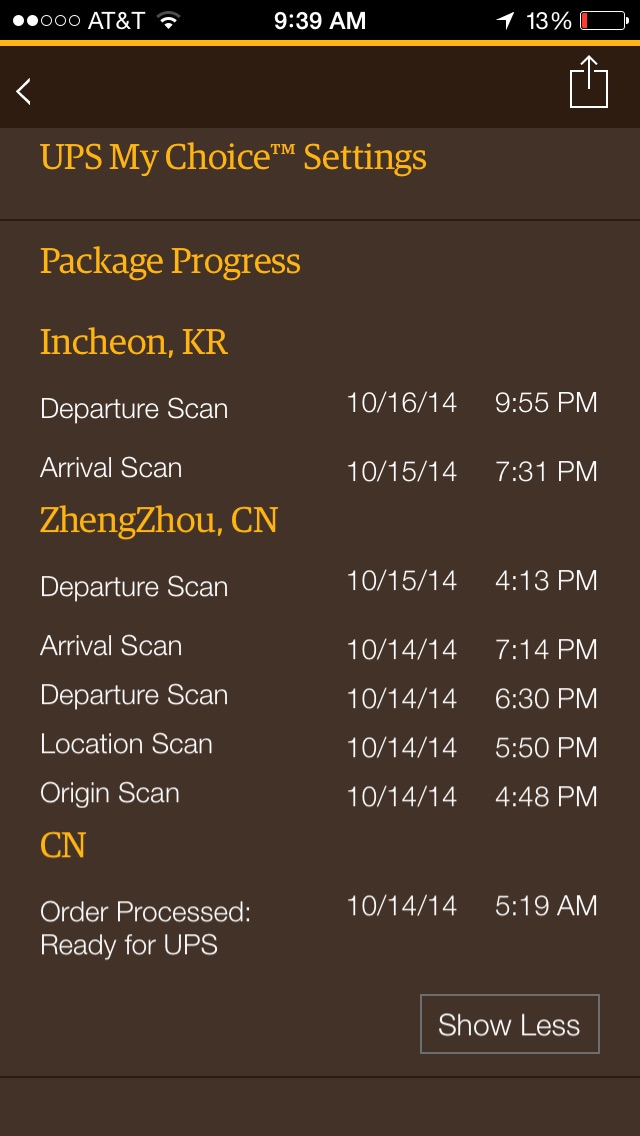Viewport: 640px width, 1136px height.
Task: Go back using the top-left arrow
Action: [x=24, y=91]
